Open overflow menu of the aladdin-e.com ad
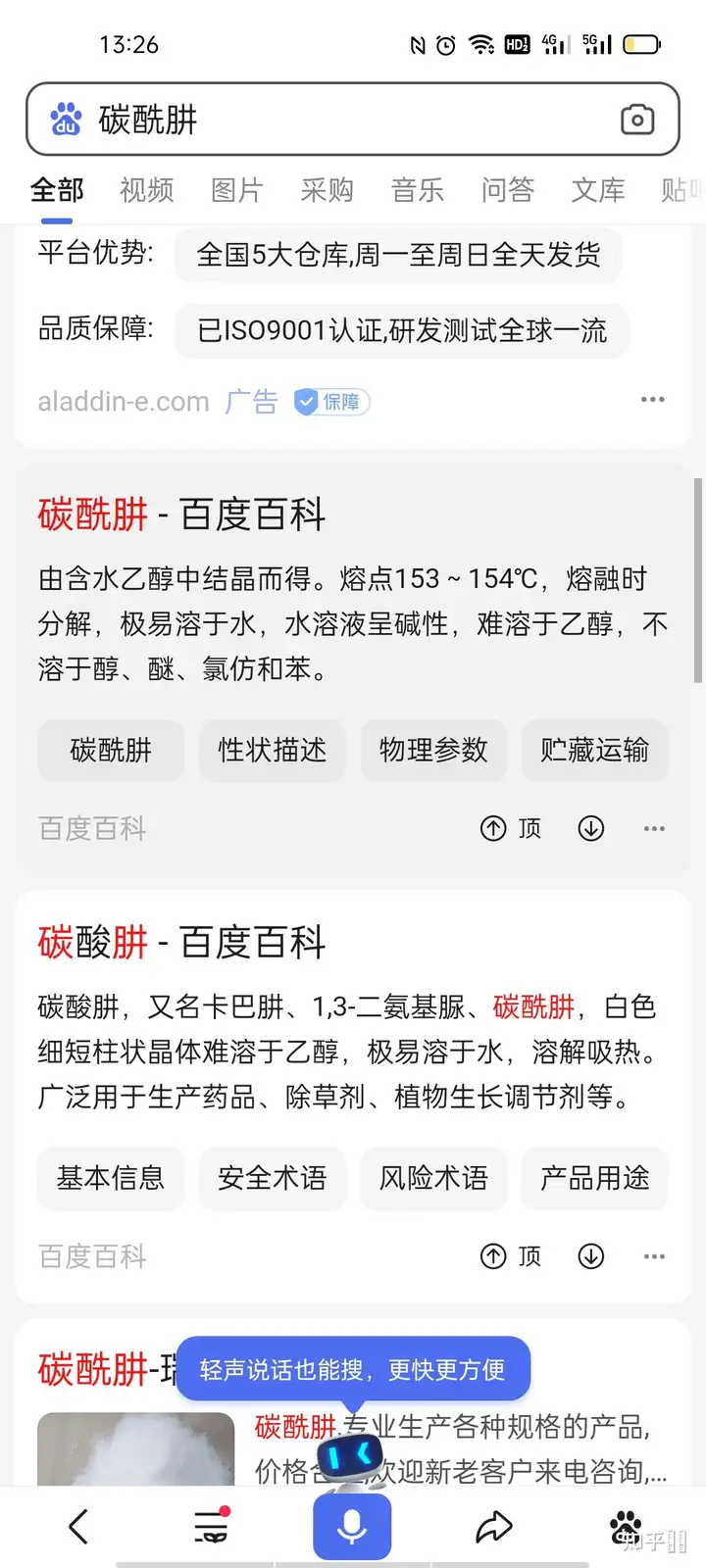This screenshot has width=706, height=1568. click(x=652, y=400)
